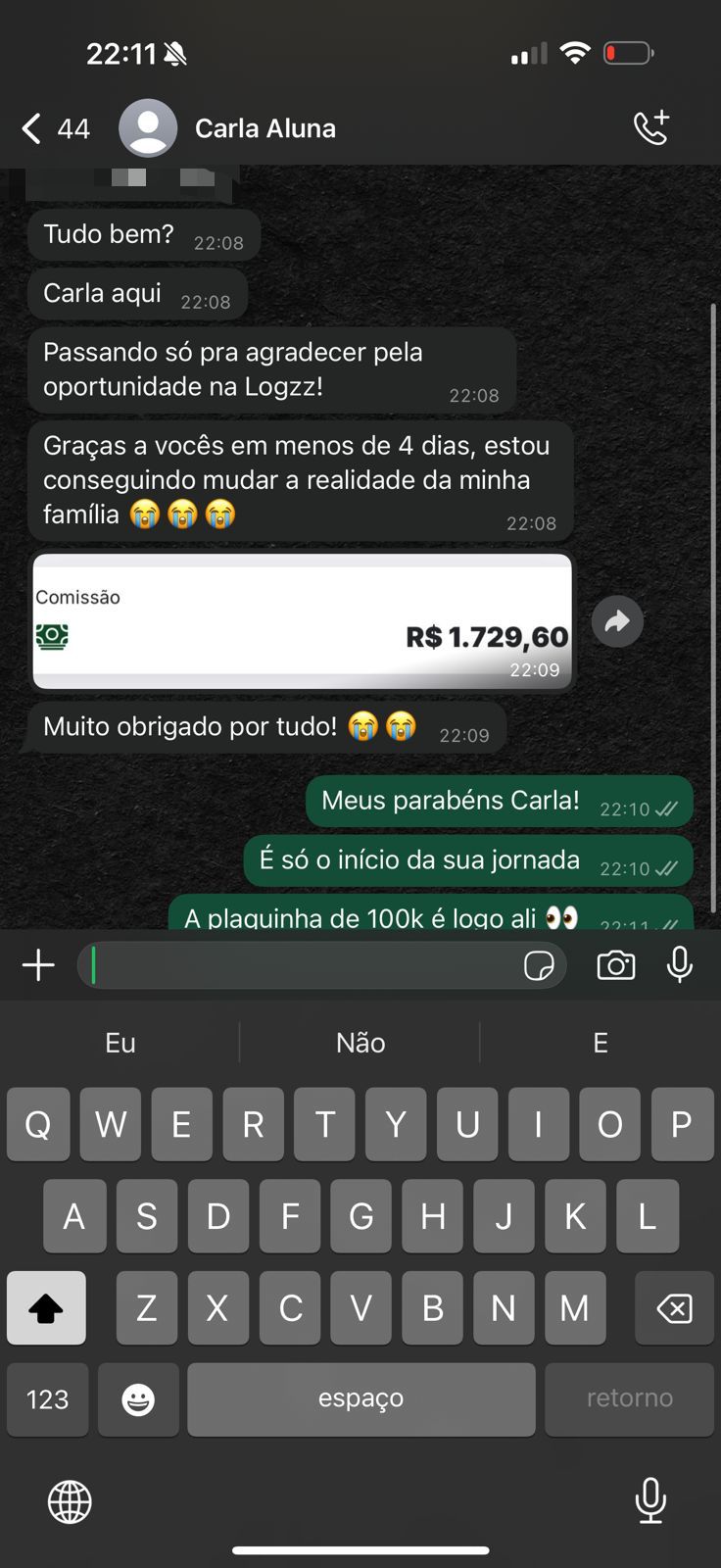Open the camera to send a photo
The width and height of the screenshot is (721, 1568).
615,966
